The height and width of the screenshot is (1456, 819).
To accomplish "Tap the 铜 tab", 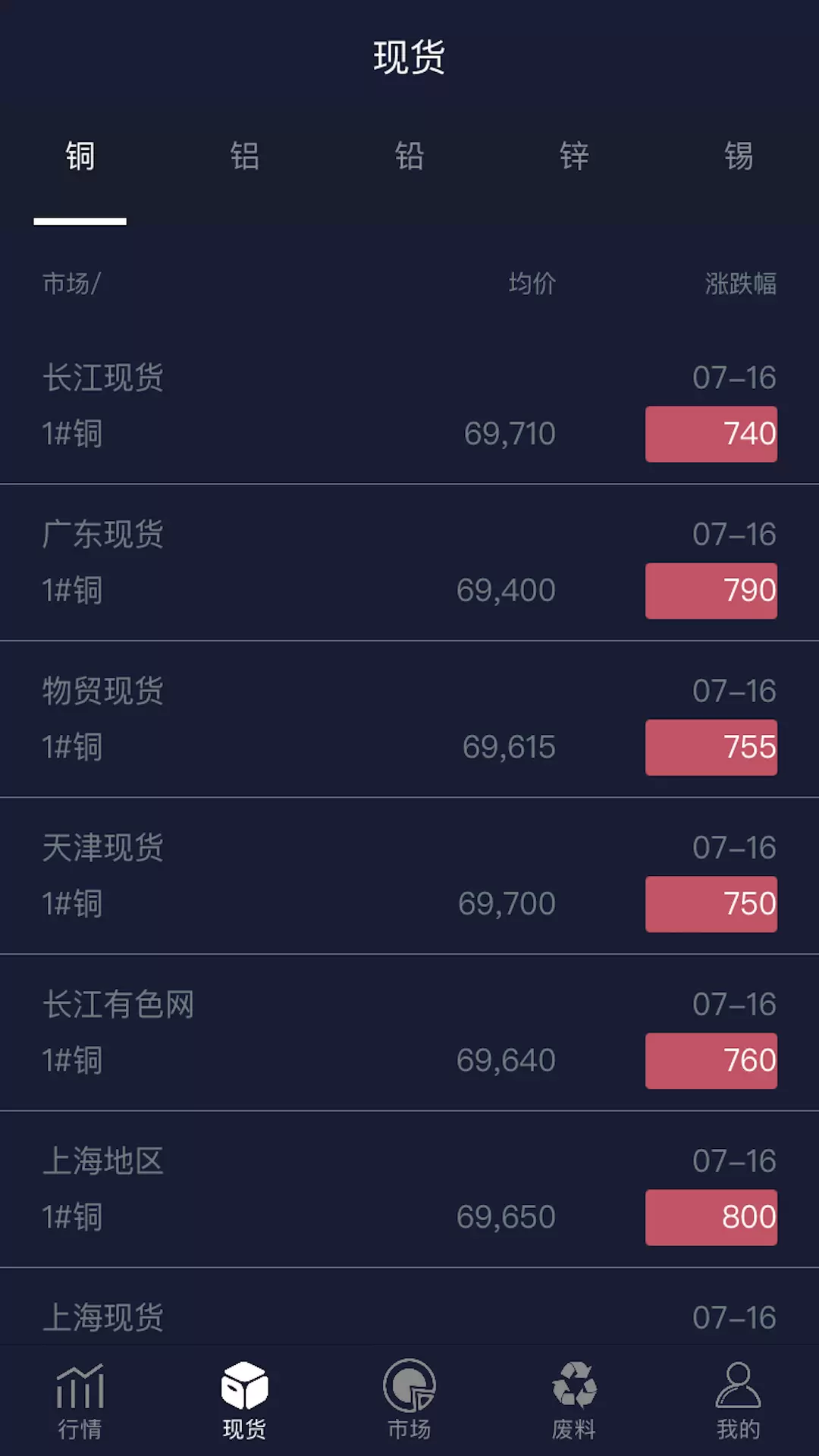I will coord(80,156).
